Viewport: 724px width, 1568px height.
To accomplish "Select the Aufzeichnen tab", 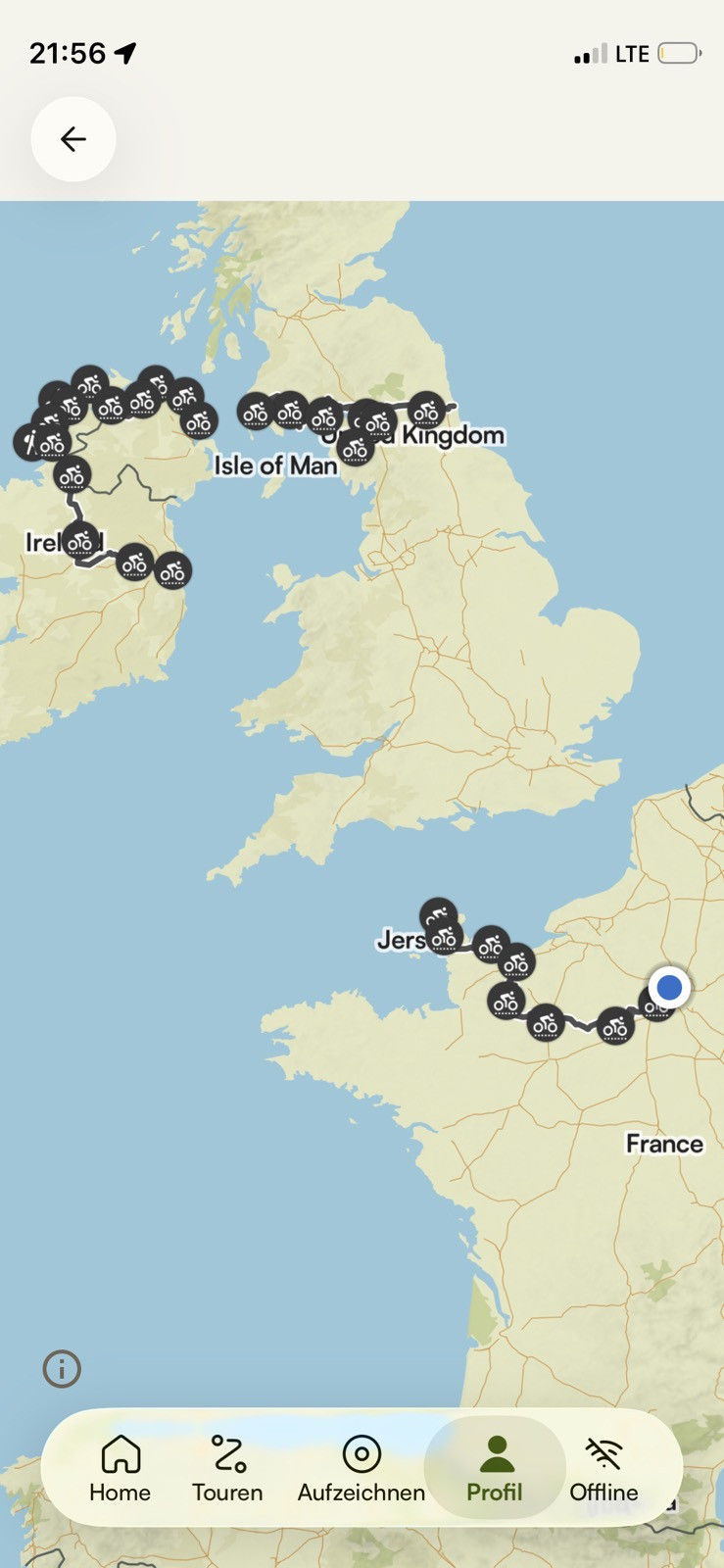I will click(x=362, y=1468).
